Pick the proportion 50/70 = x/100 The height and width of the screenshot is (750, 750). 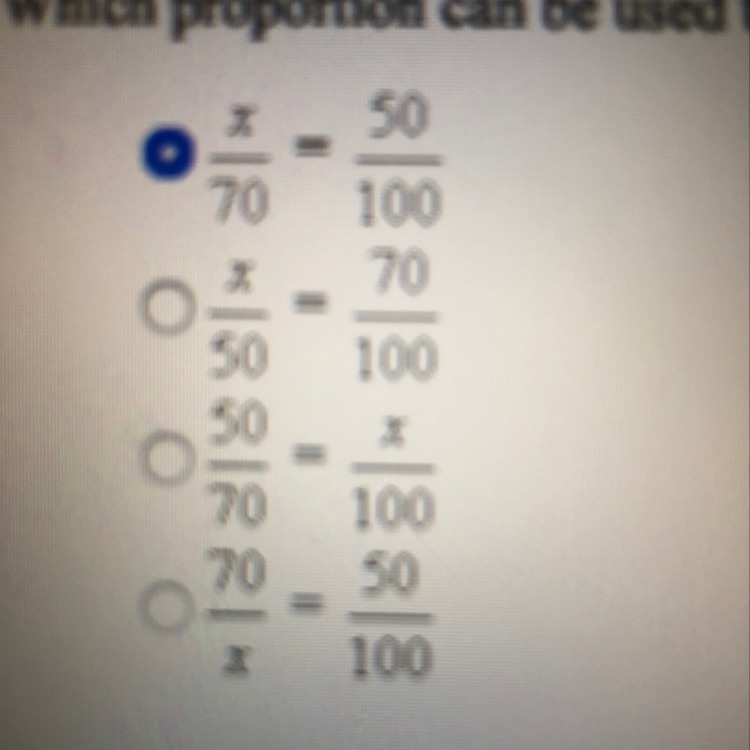tap(163, 460)
